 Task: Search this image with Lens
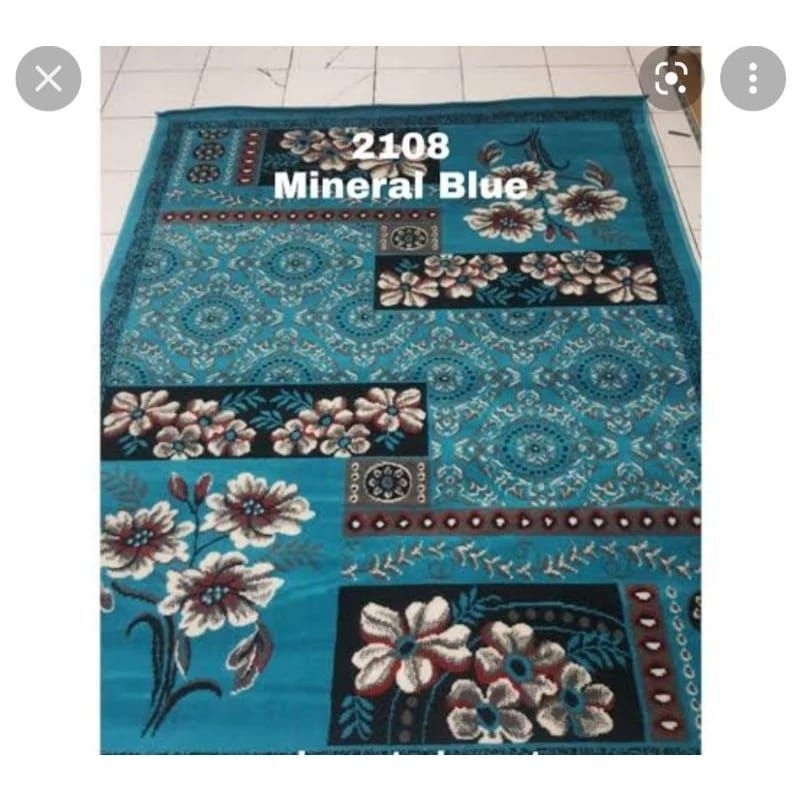(670, 78)
